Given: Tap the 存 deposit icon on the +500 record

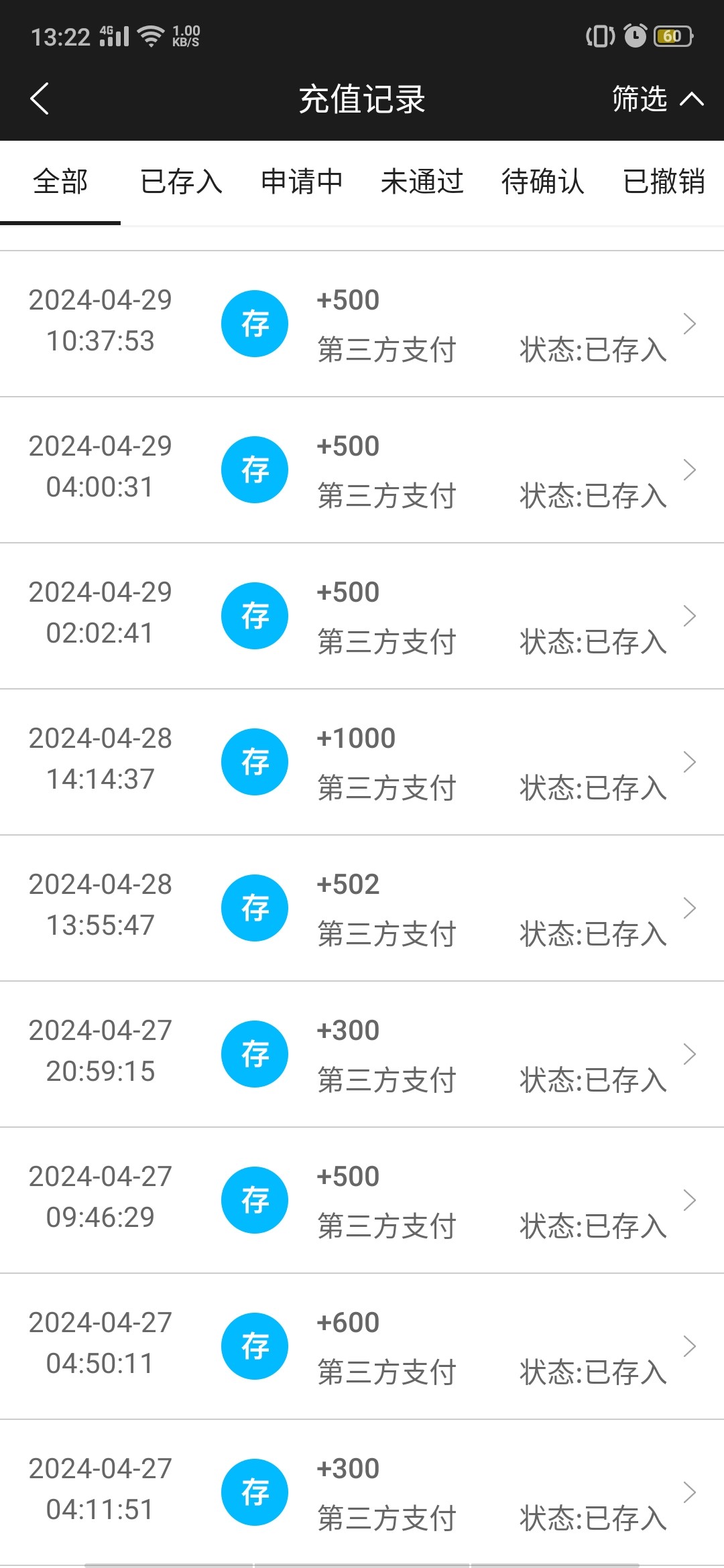Looking at the screenshot, I should pyautogui.click(x=255, y=324).
